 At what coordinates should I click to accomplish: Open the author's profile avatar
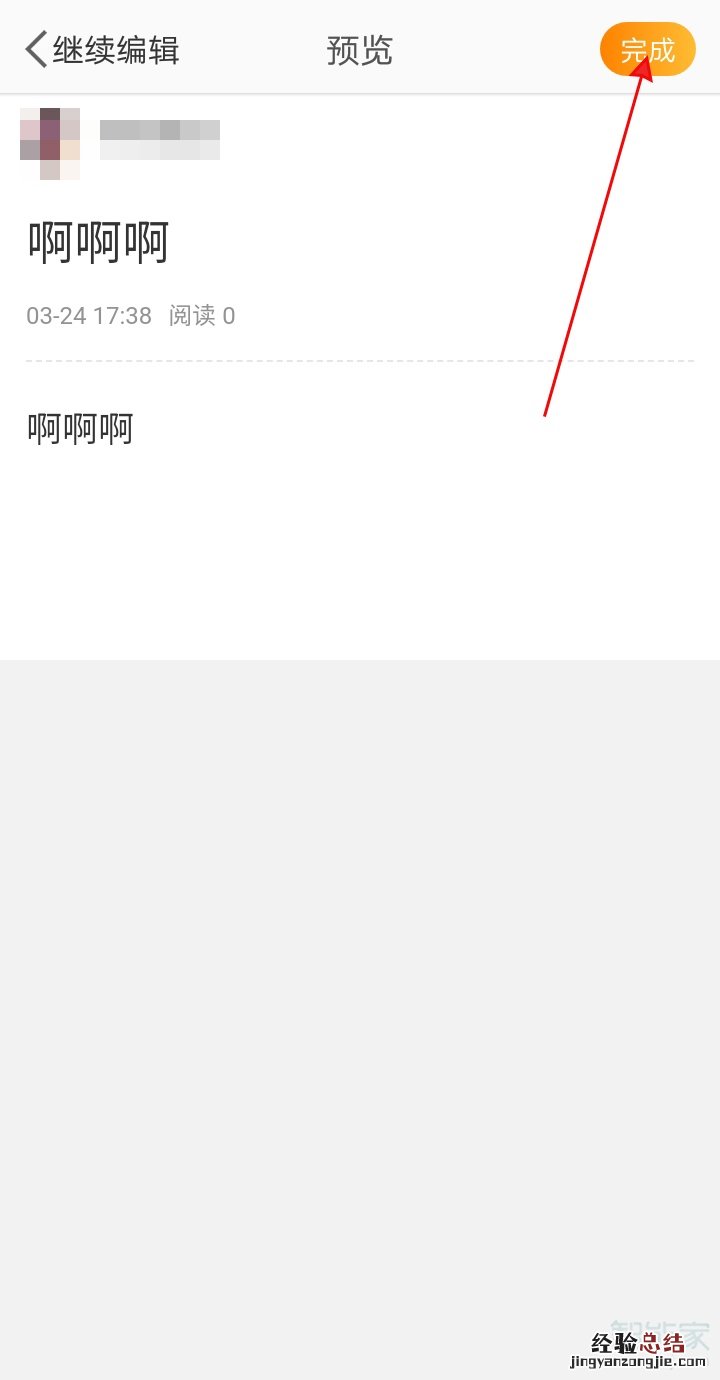click(x=50, y=143)
